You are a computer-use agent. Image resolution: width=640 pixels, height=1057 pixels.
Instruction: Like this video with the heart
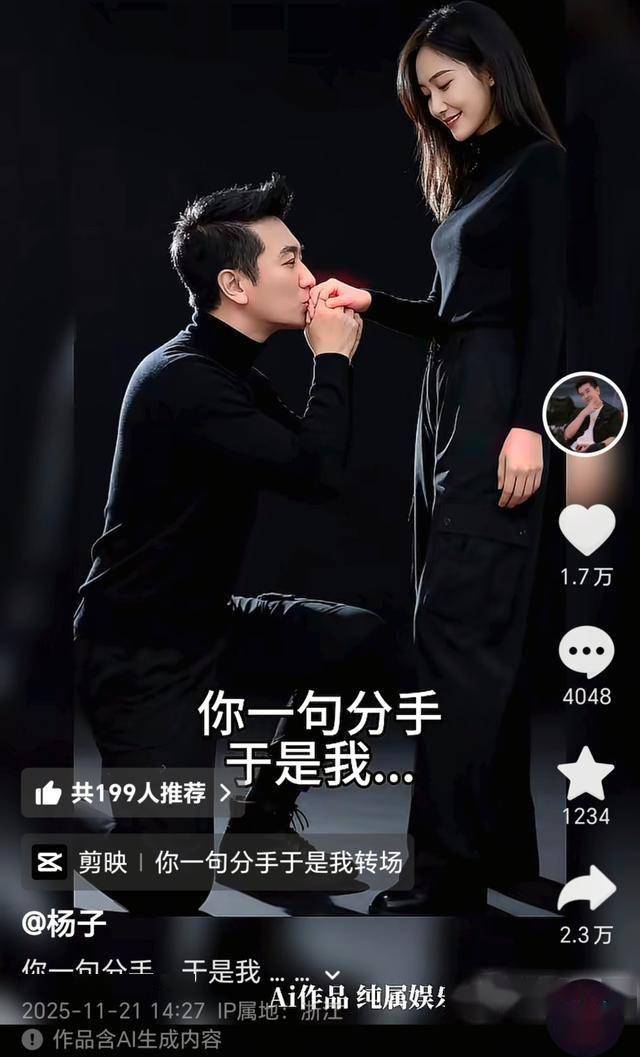(x=586, y=530)
